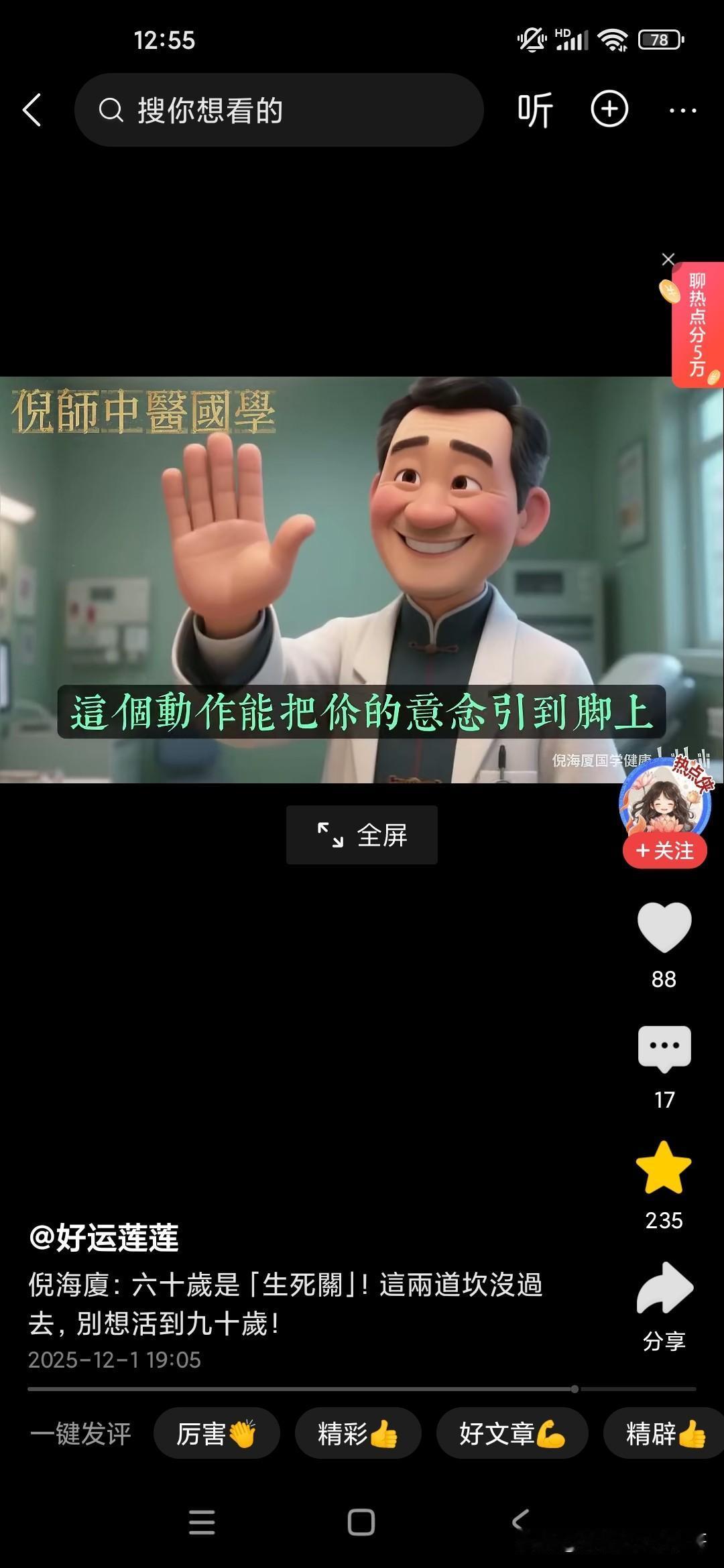Follow the creator via +关注 button
Screen dimensions: 724x1568
(x=664, y=850)
